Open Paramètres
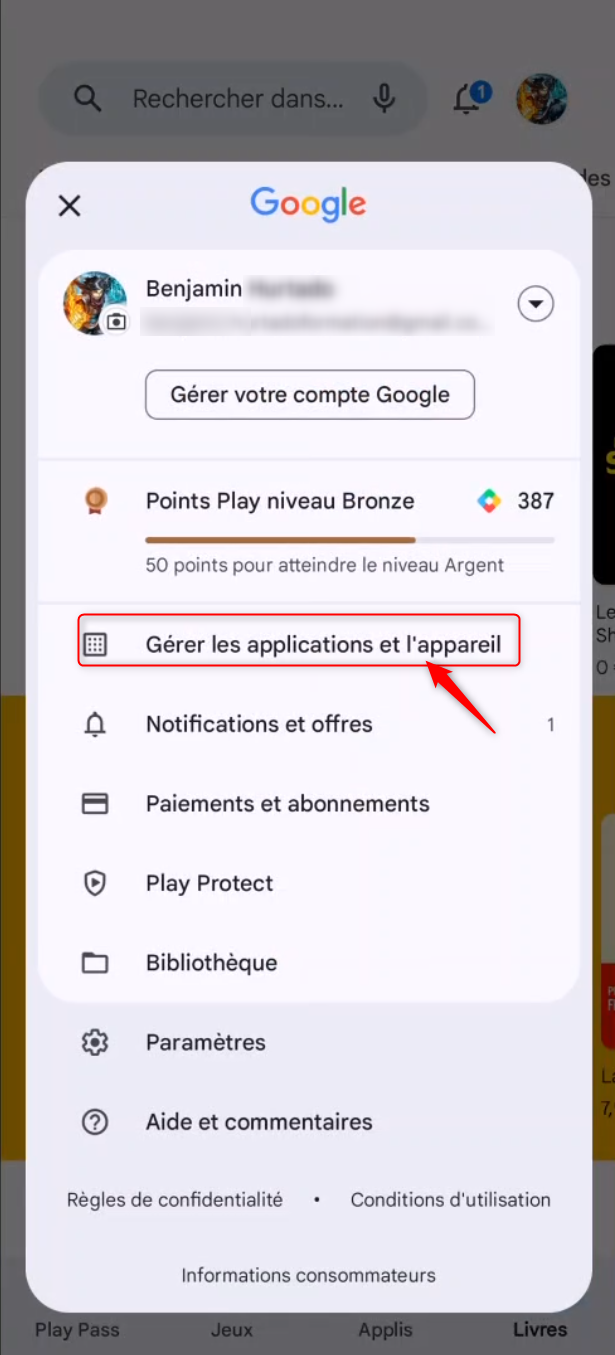615x1355 pixels. (x=205, y=1042)
